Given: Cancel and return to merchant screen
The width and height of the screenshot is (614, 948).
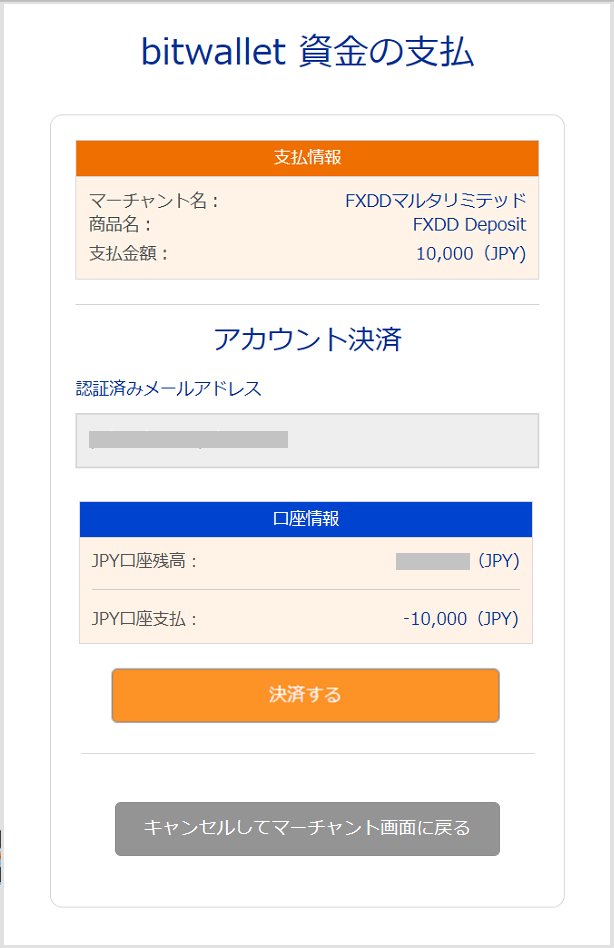Looking at the screenshot, I should [307, 828].
